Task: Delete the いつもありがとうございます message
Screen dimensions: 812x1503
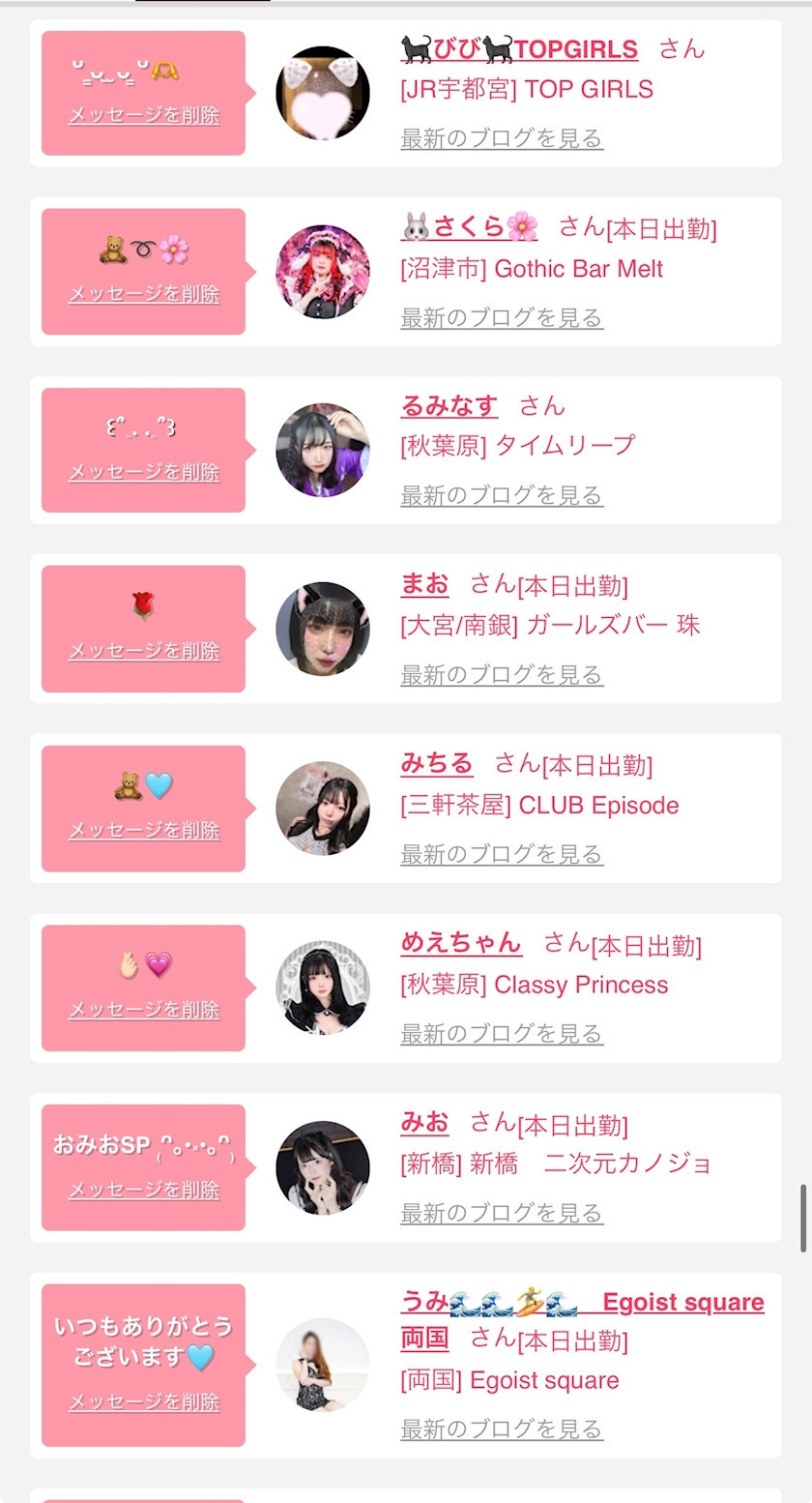Action: (x=144, y=1401)
